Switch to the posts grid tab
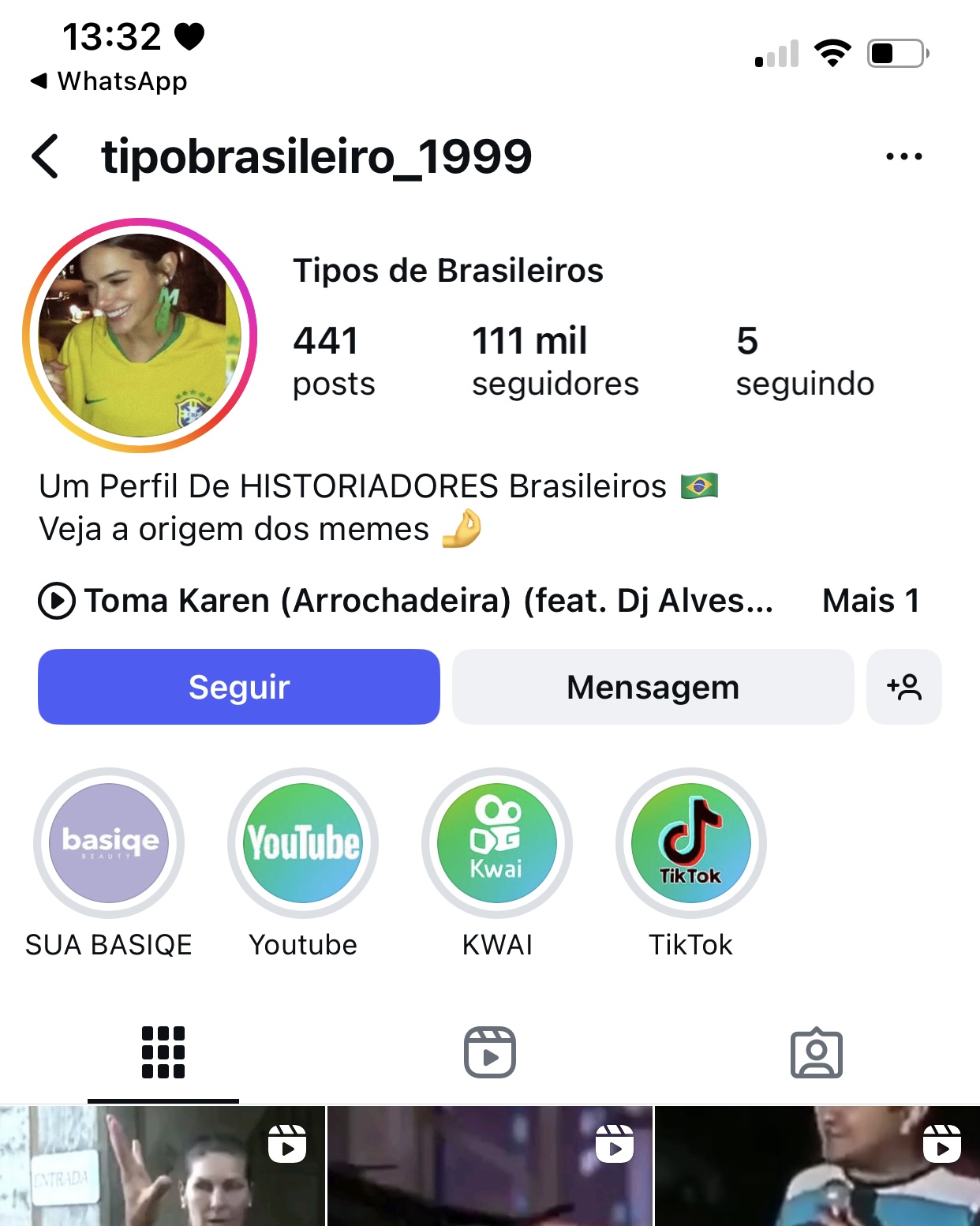This screenshot has width=980, height=1226. (x=163, y=1052)
